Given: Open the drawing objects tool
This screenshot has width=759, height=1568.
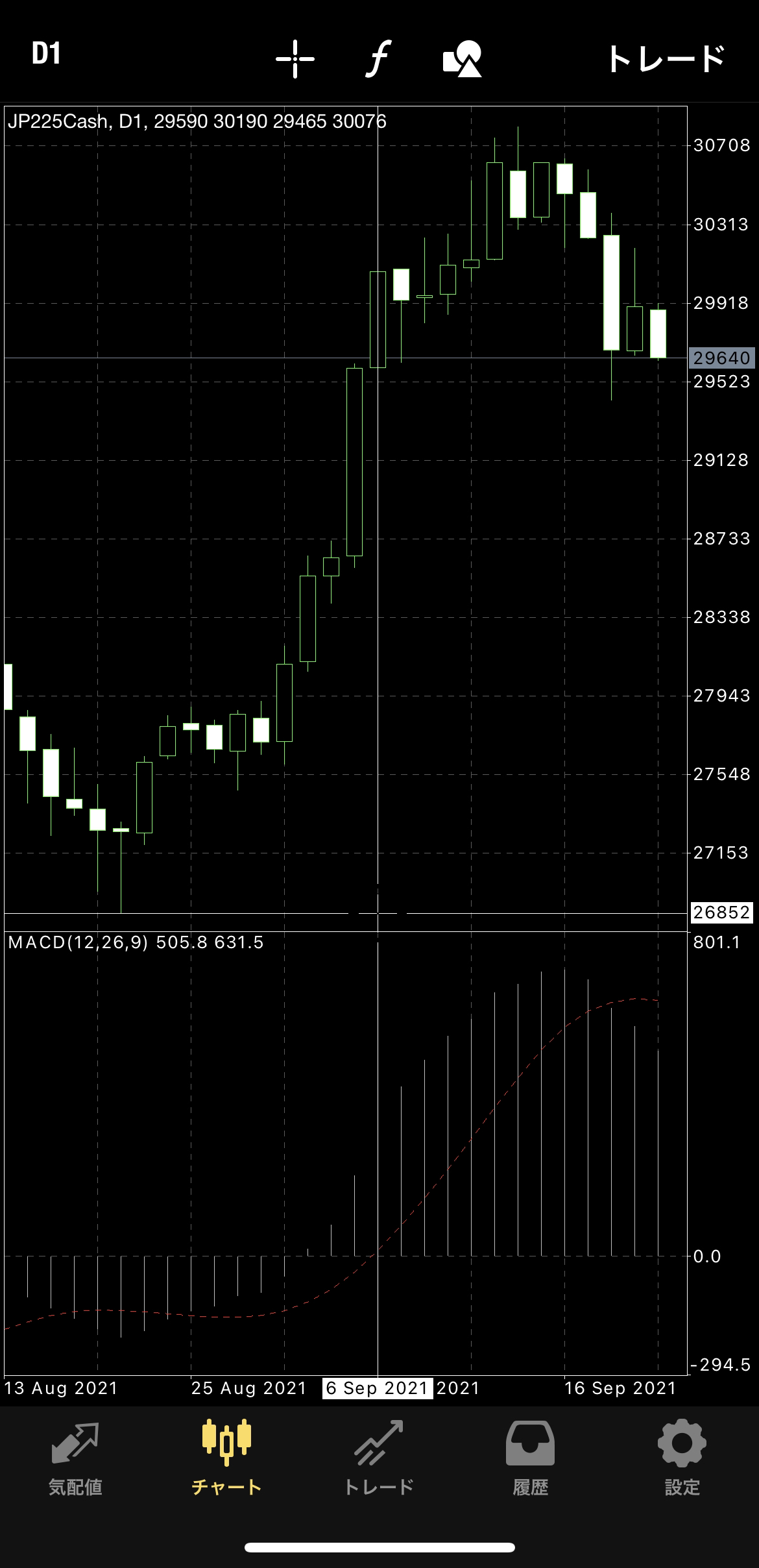Looking at the screenshot, I should [463, 59].
